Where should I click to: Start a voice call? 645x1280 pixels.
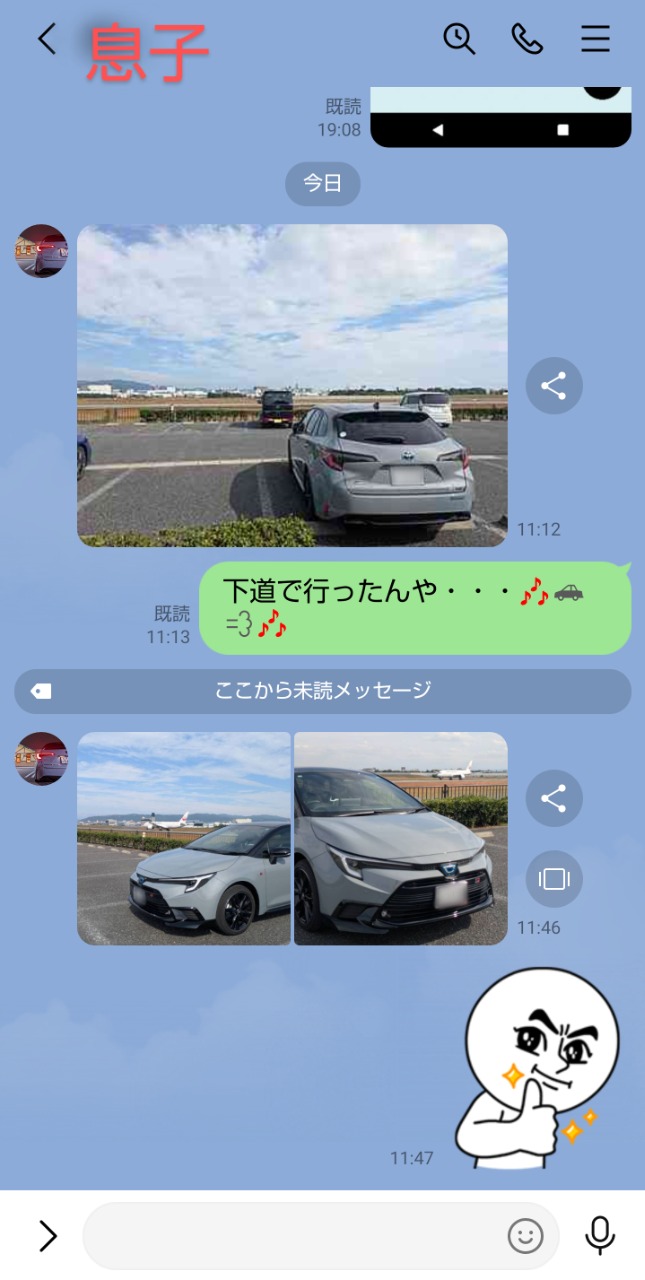point(527,39)
